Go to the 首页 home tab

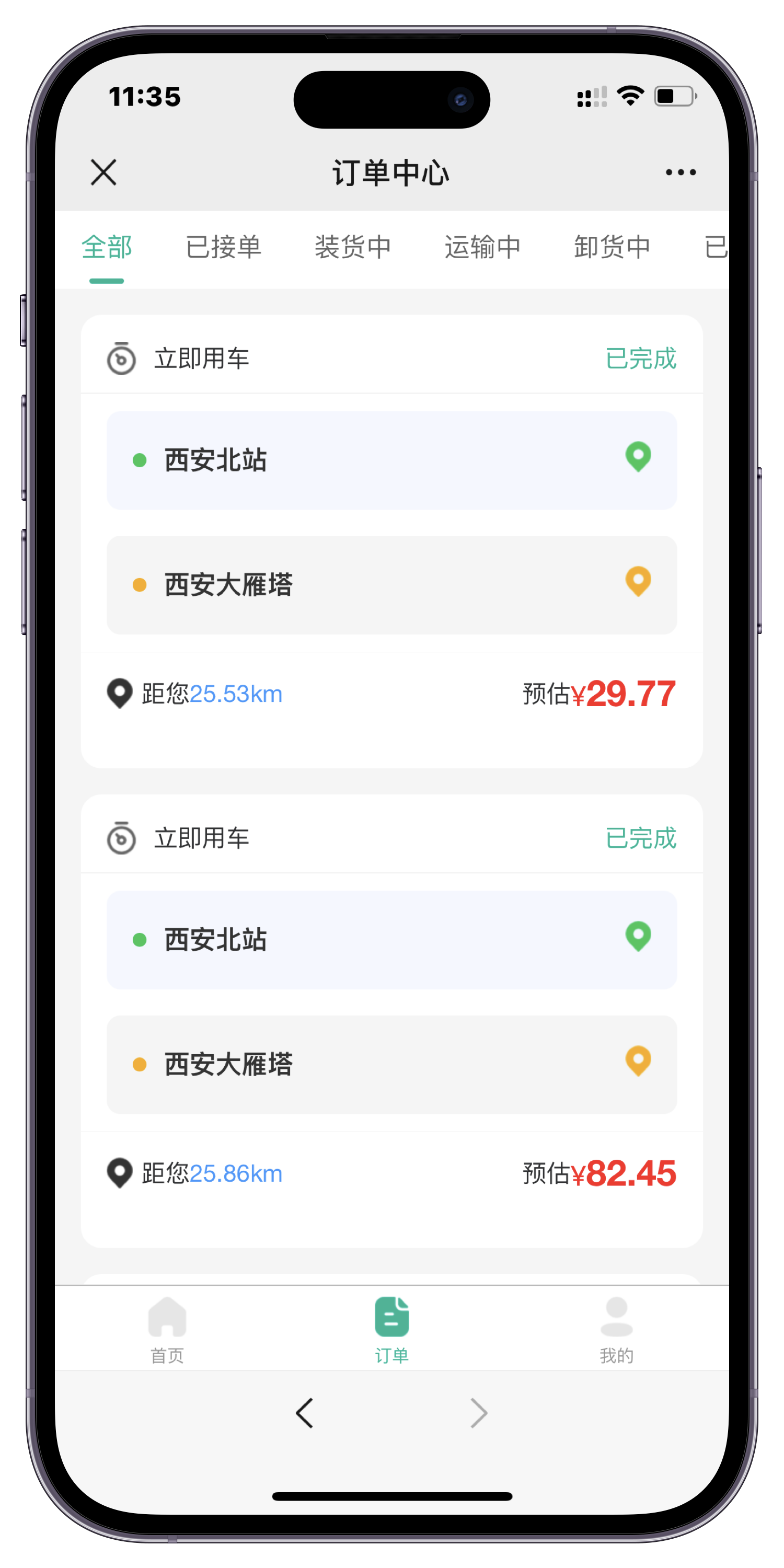167,1330
